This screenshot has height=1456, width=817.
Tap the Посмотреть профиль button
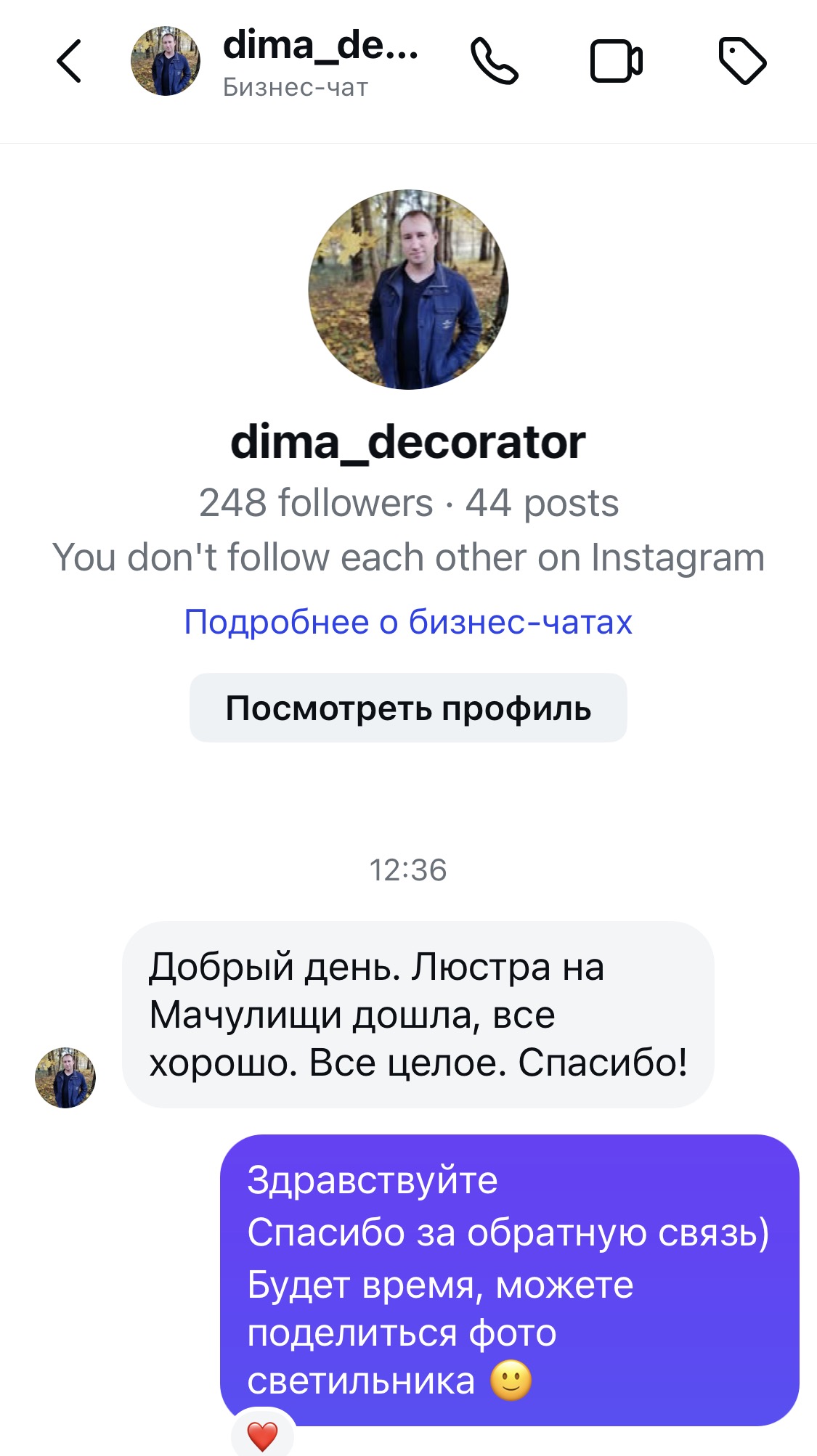(408, 708)
